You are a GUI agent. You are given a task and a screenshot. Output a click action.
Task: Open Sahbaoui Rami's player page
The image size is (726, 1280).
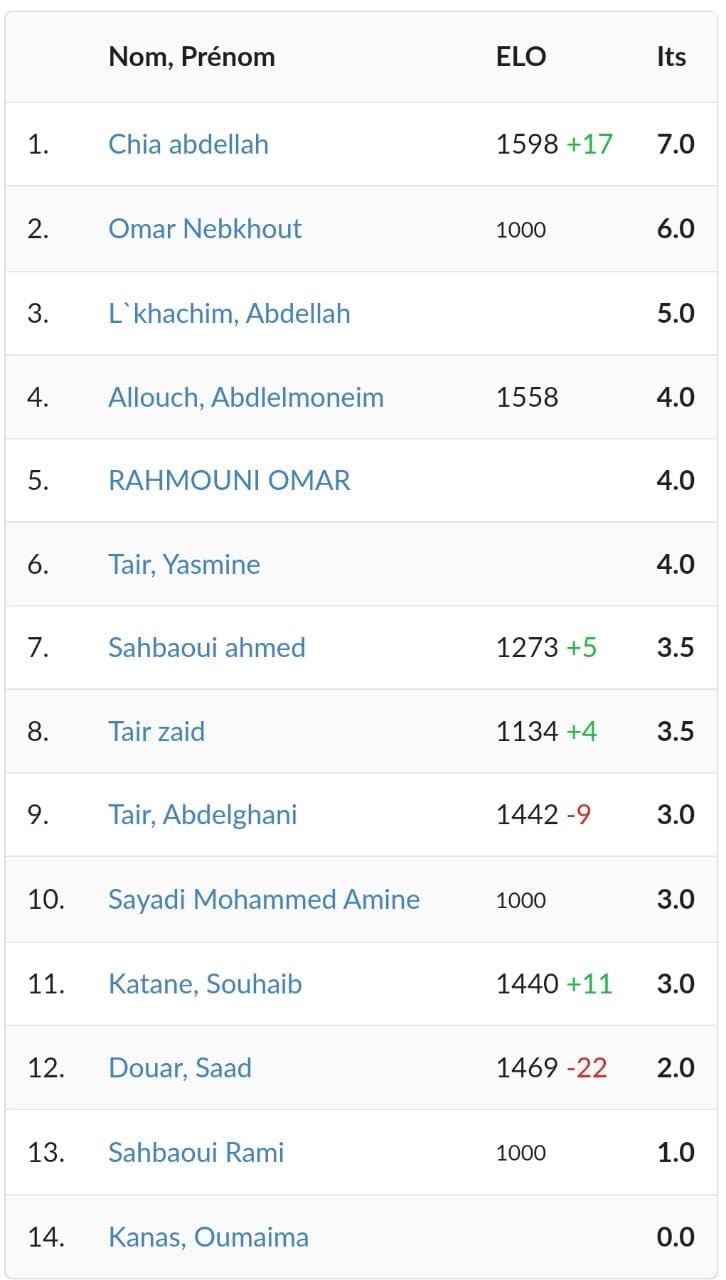point(196,1152)
